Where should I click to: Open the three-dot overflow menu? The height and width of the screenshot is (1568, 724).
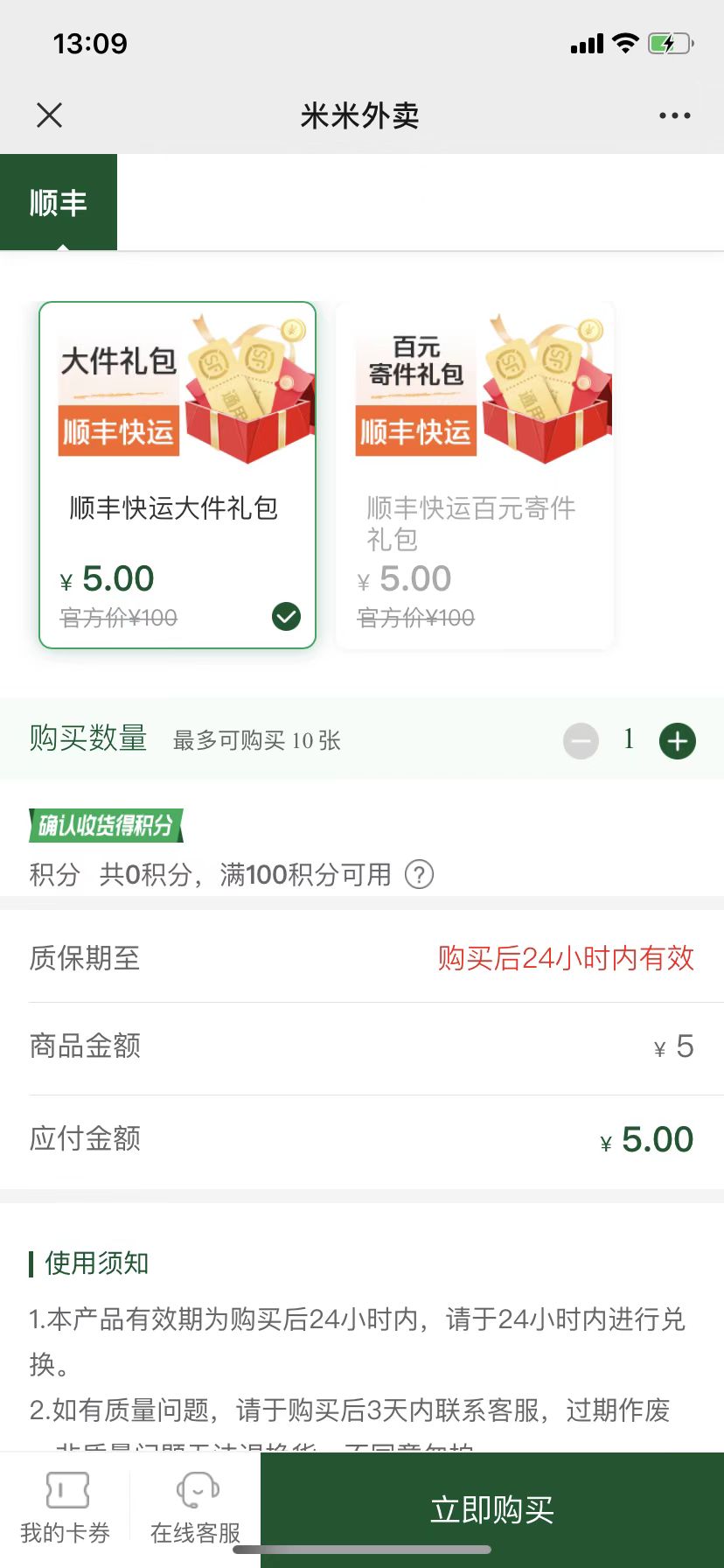(674, 115)
